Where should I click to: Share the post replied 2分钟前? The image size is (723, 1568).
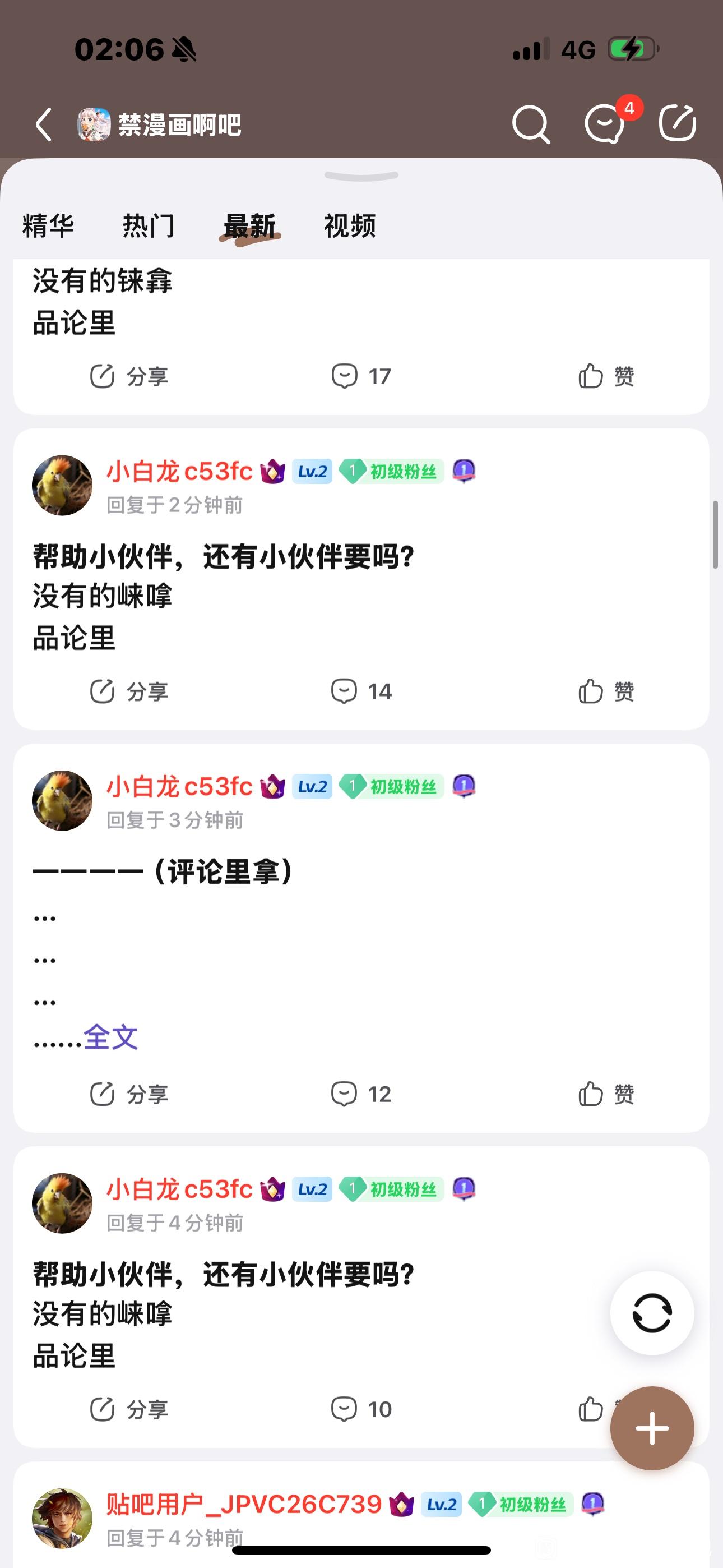pos(128,691)
